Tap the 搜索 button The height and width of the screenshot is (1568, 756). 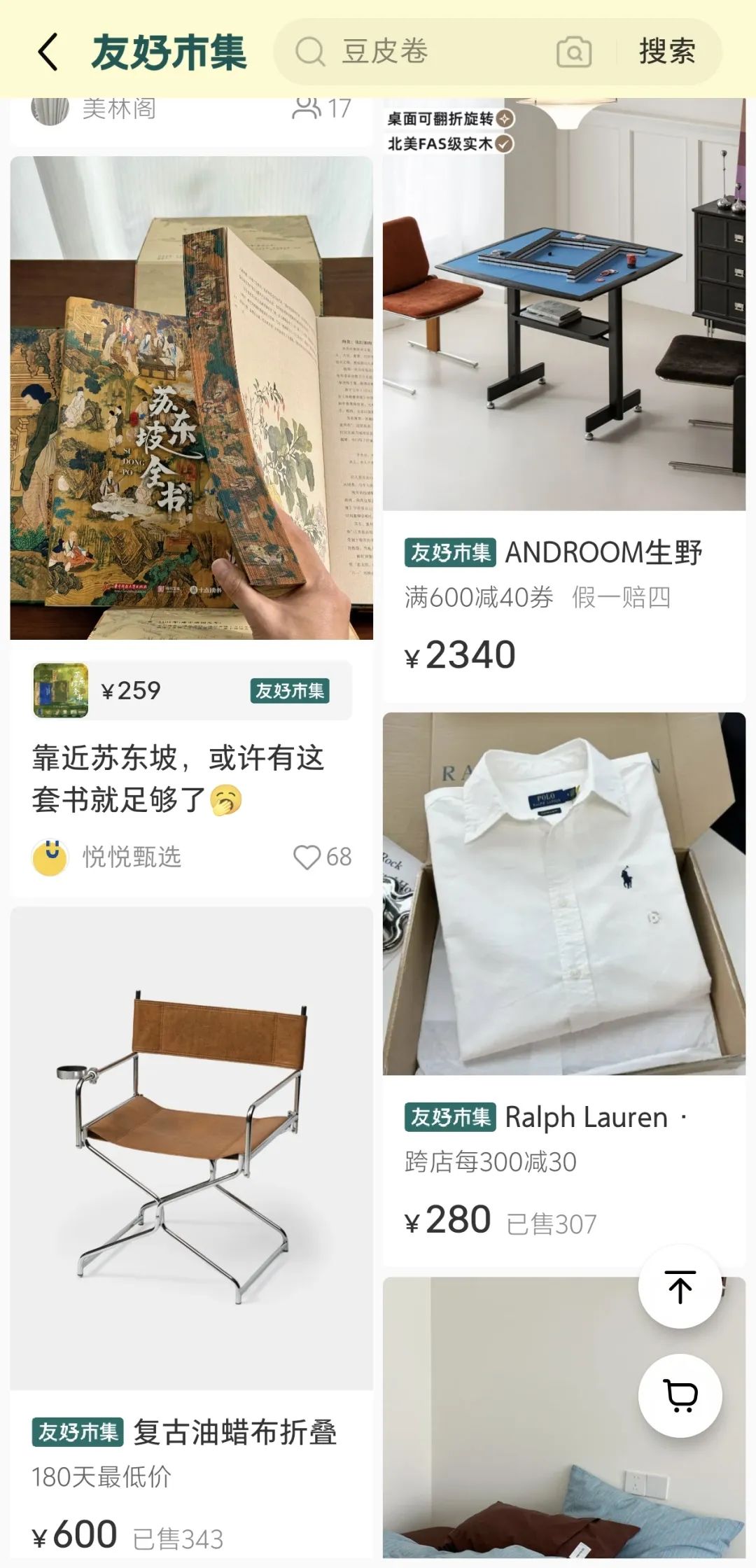[666, 52]
